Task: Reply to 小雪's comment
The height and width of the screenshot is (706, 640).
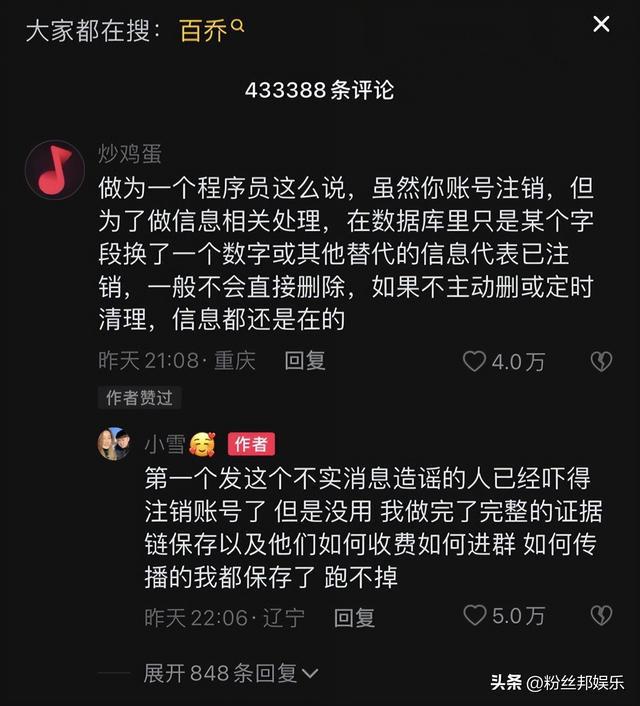Action: 354,616
